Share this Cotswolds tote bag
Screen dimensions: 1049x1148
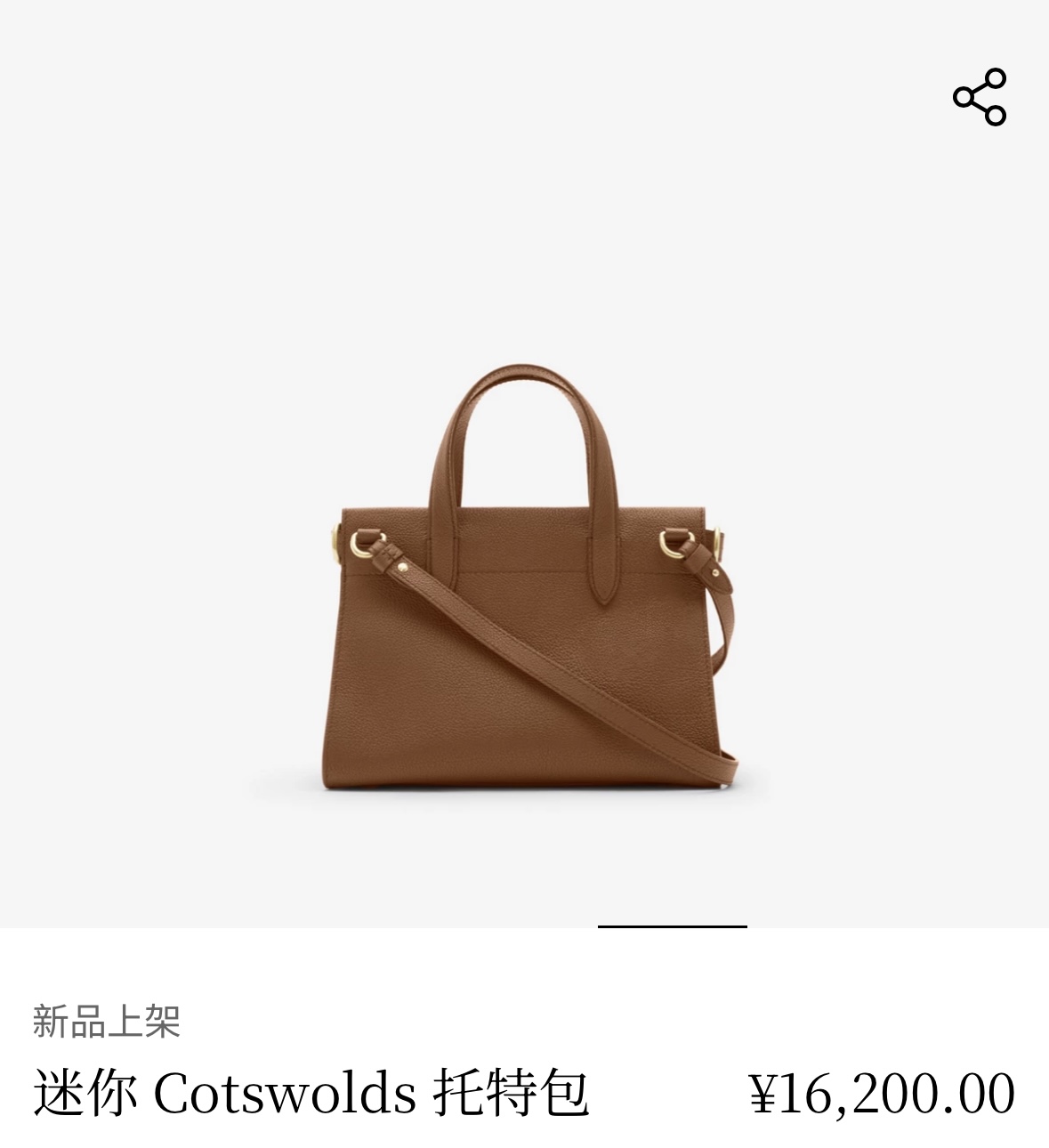tap(979, 97)
